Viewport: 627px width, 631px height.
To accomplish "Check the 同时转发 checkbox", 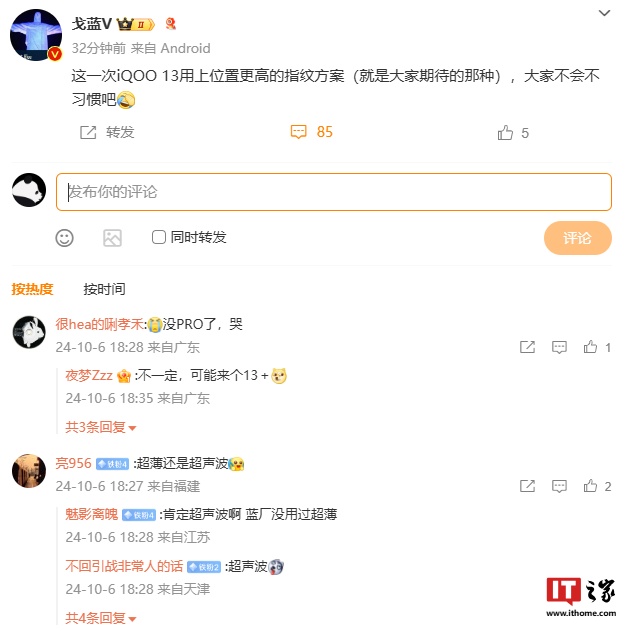I will click(x=159, y=237).
